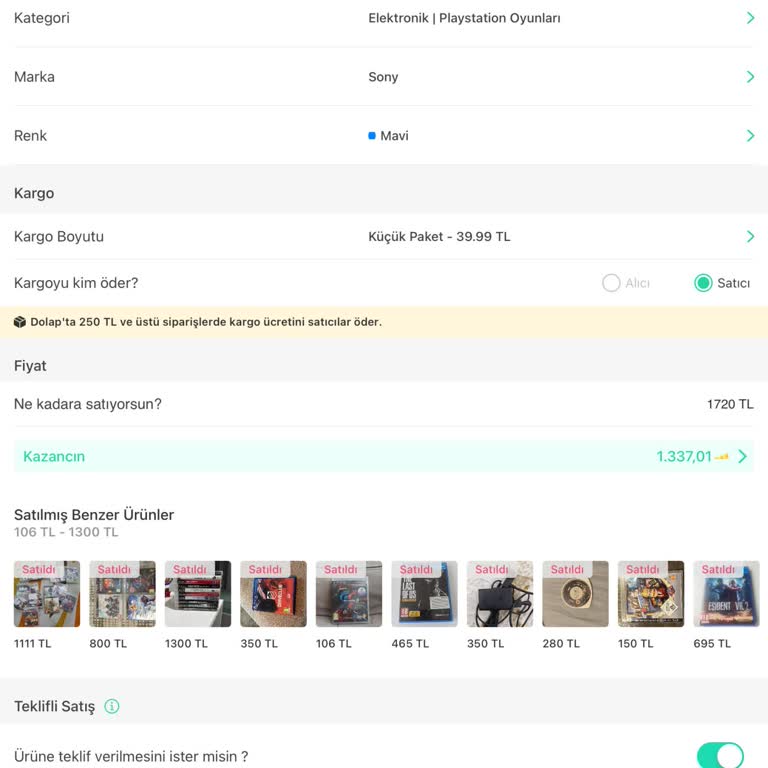Disable the offers toggle for the item
The height and width of the screenshot is (768, 768).
pos(720,756)
